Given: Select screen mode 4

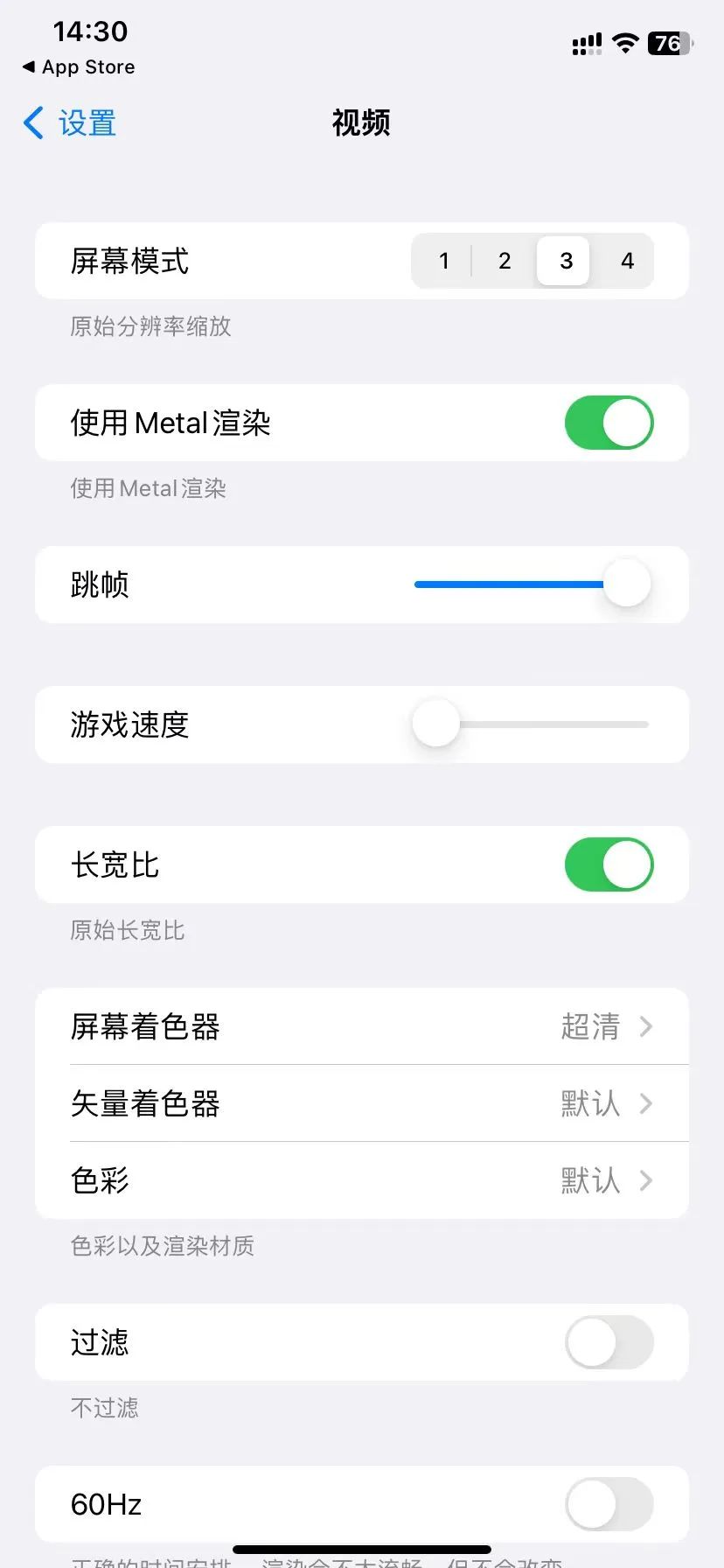Looking at the screenshot, I should click(x=627, y=261).
